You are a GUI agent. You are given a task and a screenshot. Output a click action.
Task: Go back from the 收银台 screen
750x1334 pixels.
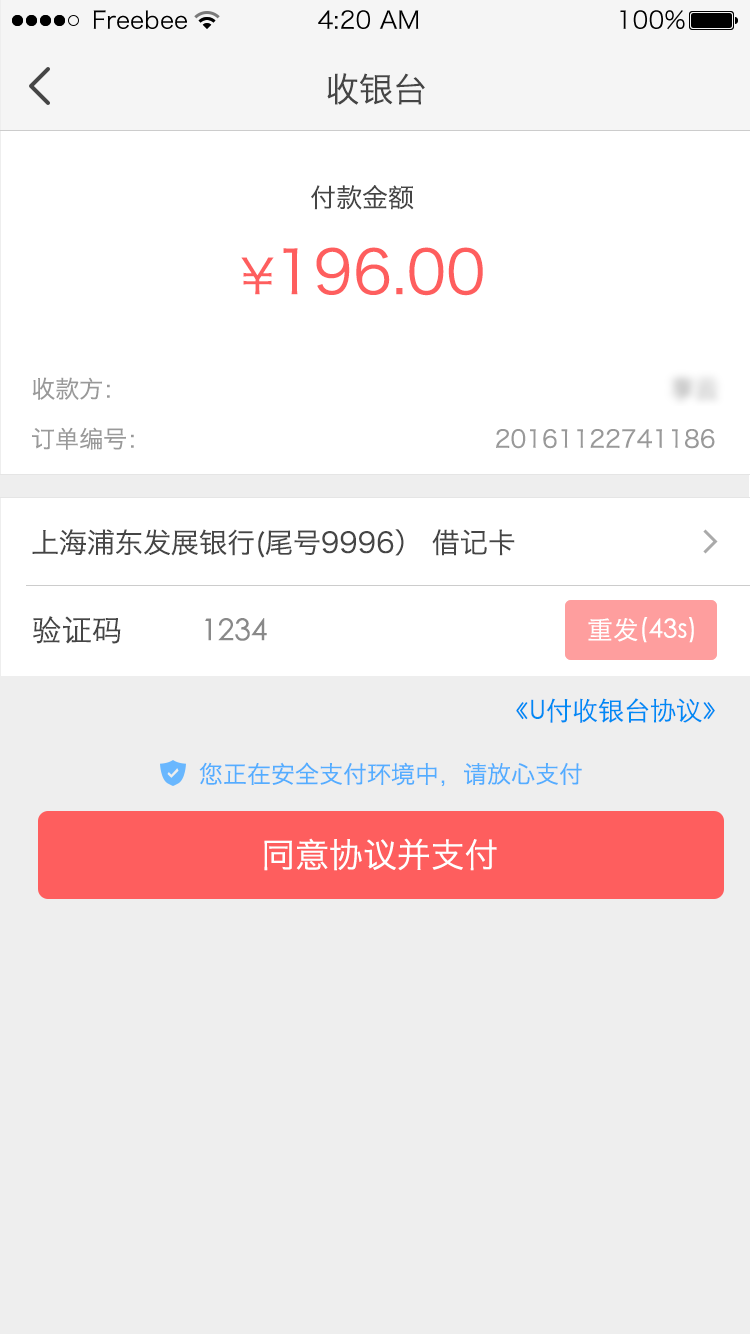click(40, 88)
